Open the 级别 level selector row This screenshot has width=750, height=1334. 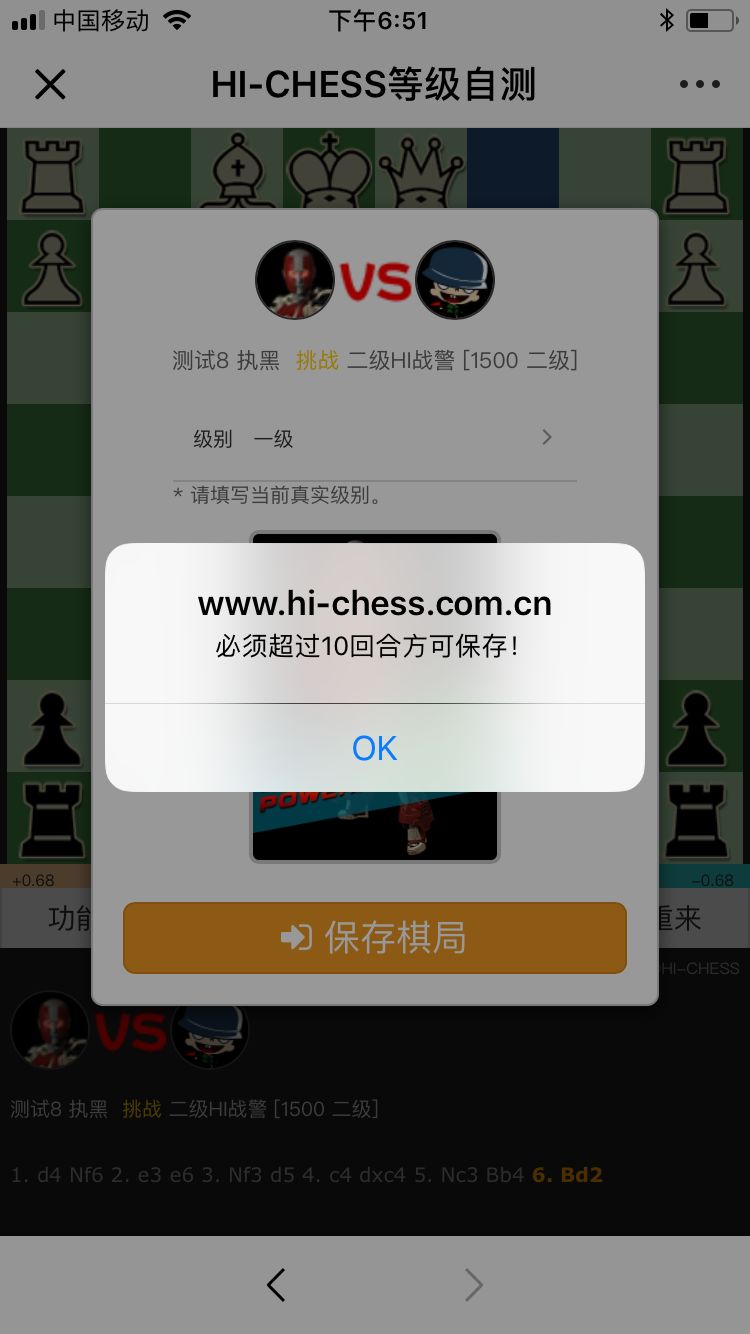374,438
